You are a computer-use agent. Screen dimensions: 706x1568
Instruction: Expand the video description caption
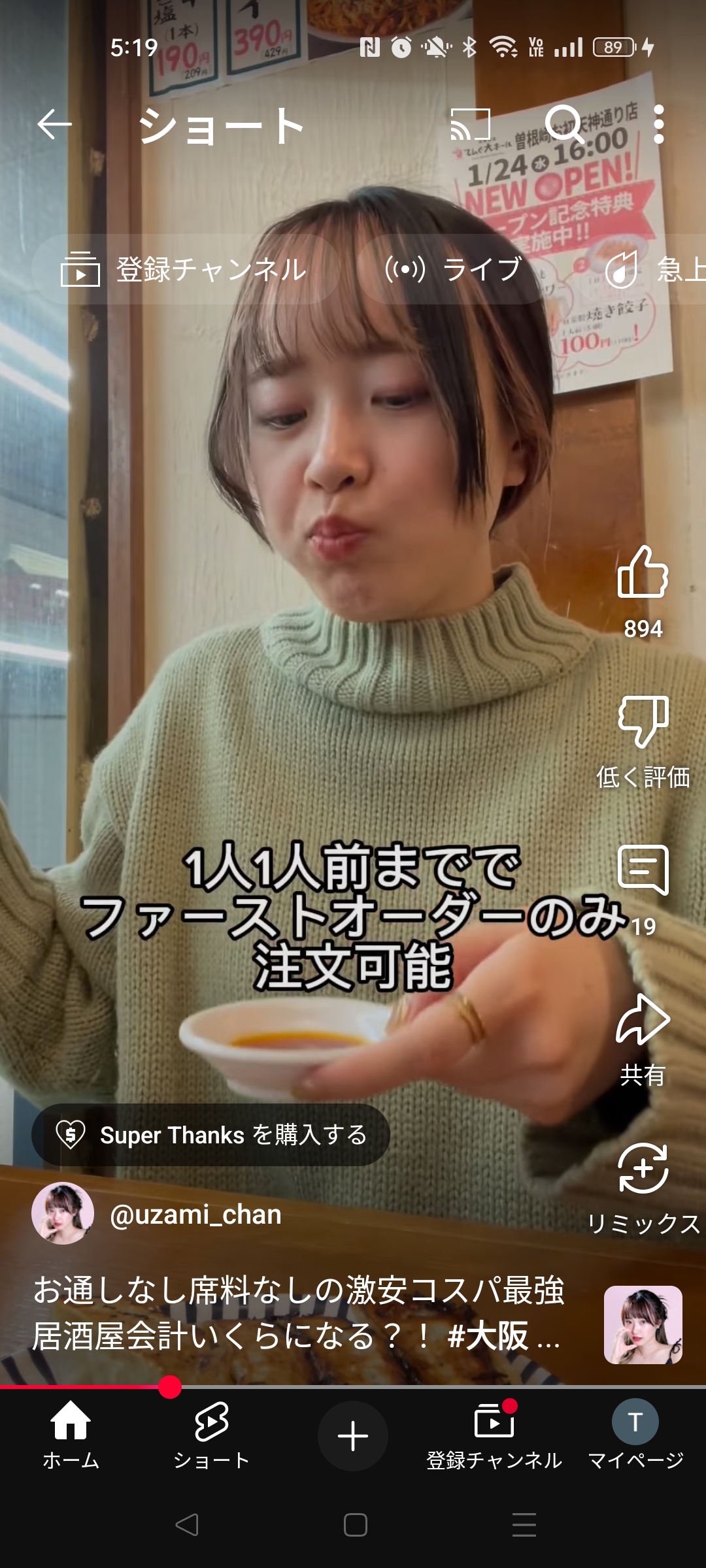pyautogui.click(x=298, y=1313)
